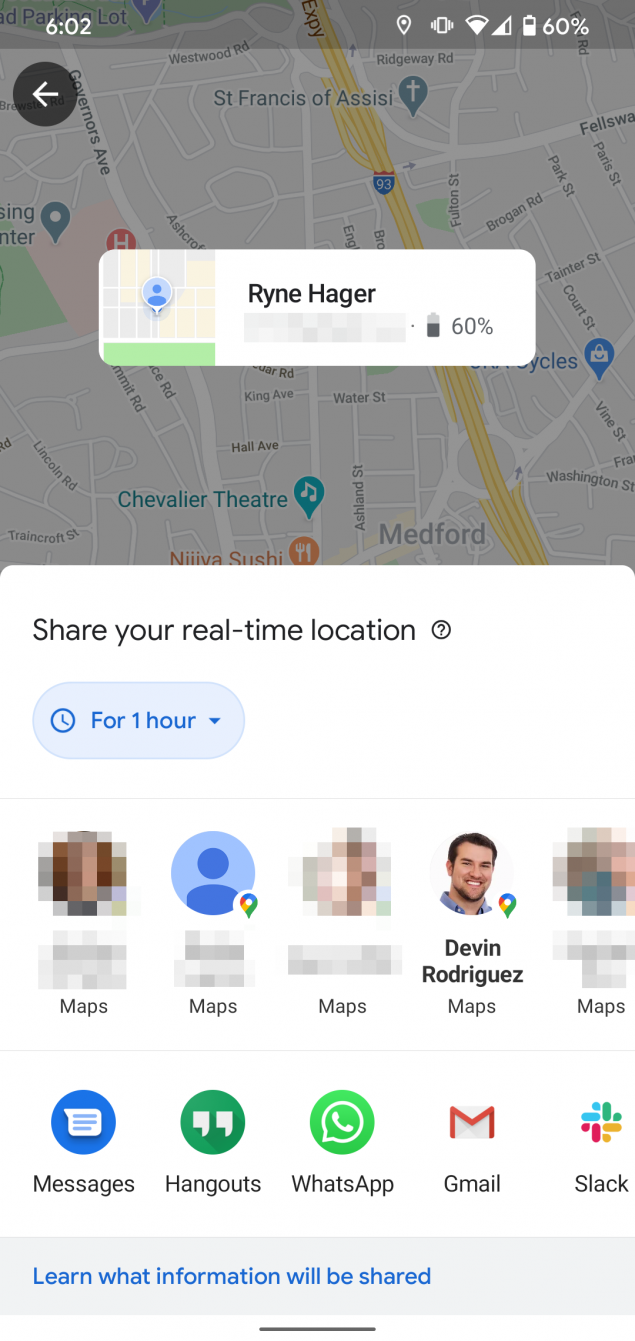Share via Messages app
Screen dimensions: 635x1341
click(84, 1123)
